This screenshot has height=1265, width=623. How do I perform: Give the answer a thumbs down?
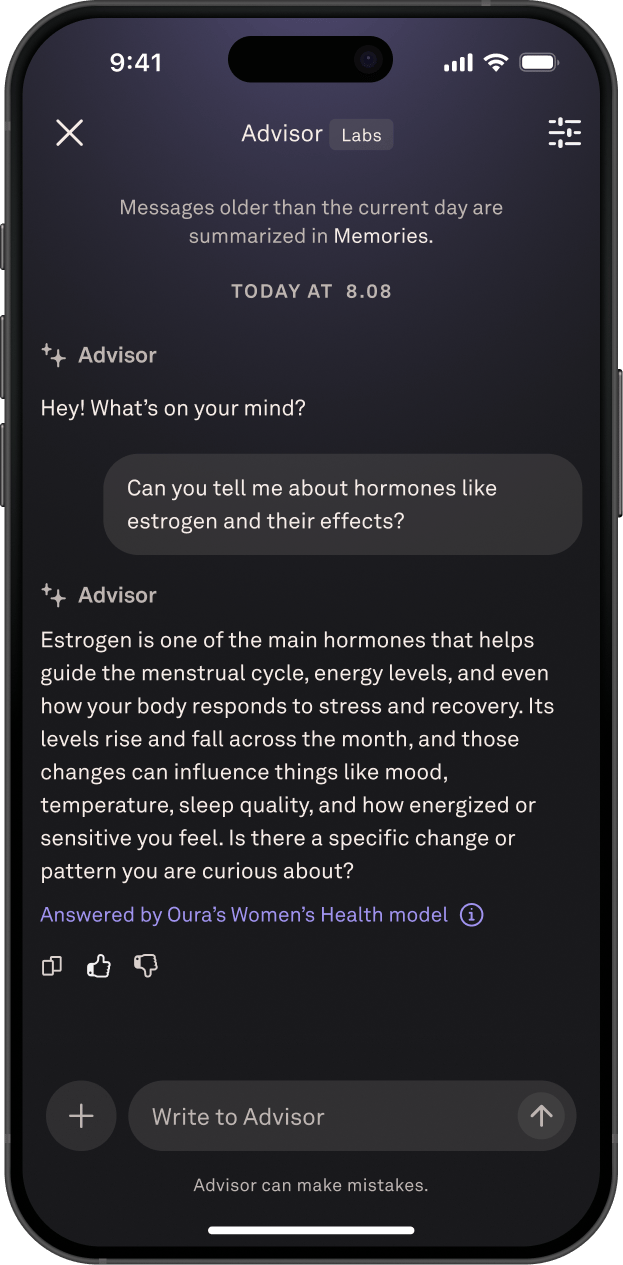coord(146,966)
